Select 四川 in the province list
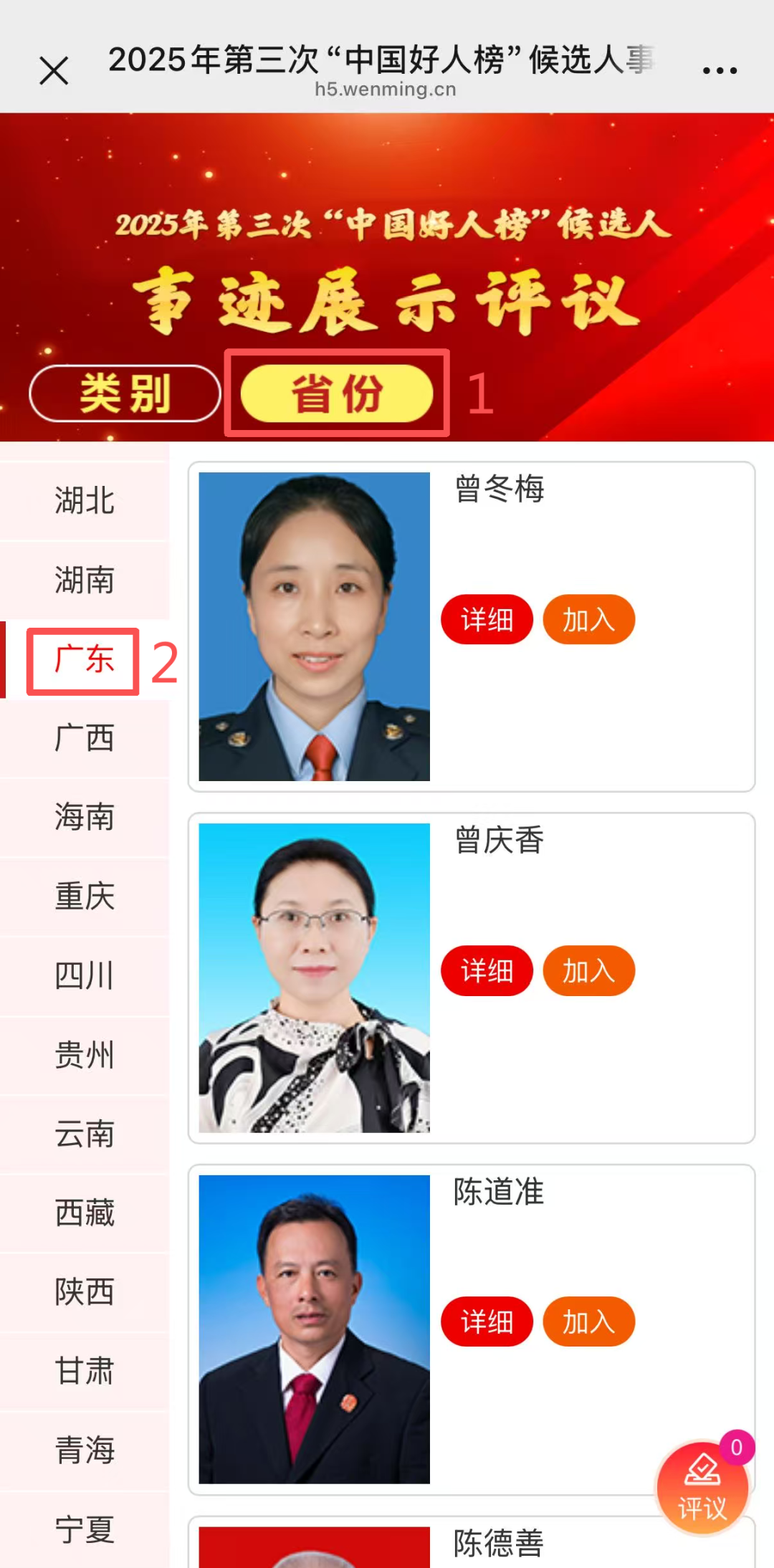Viewport: 774px width, 1568px height. pyautogui.click(x=85, y=976)
